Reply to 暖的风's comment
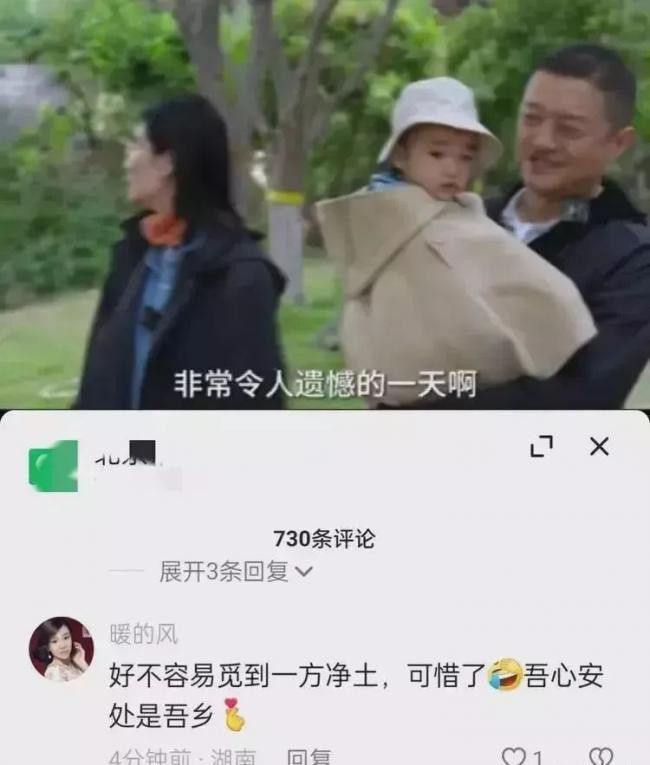 pyautogui.click(x=307, y=757)
